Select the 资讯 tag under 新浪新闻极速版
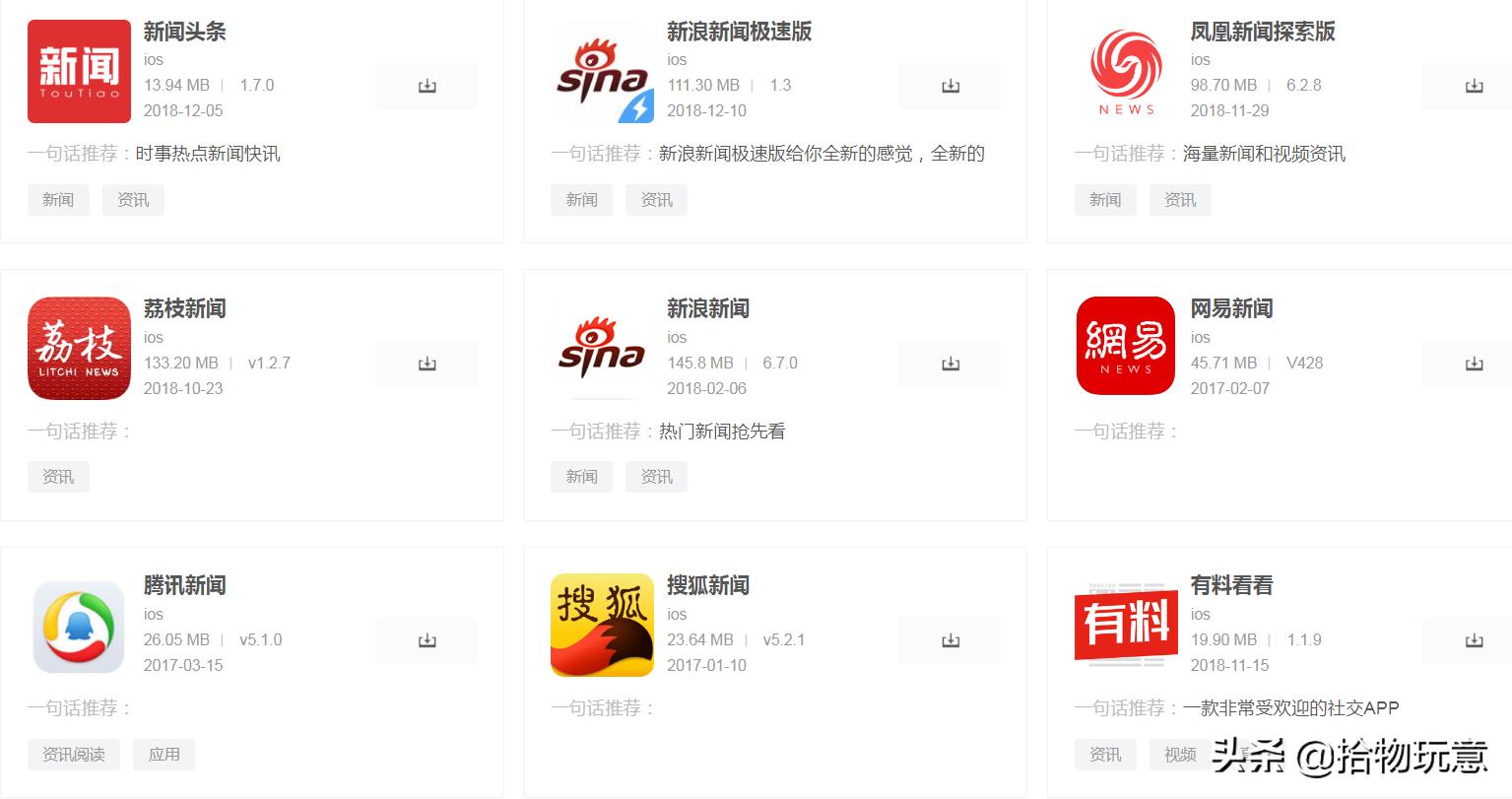The image size is (1512, 799). (656, 200)
